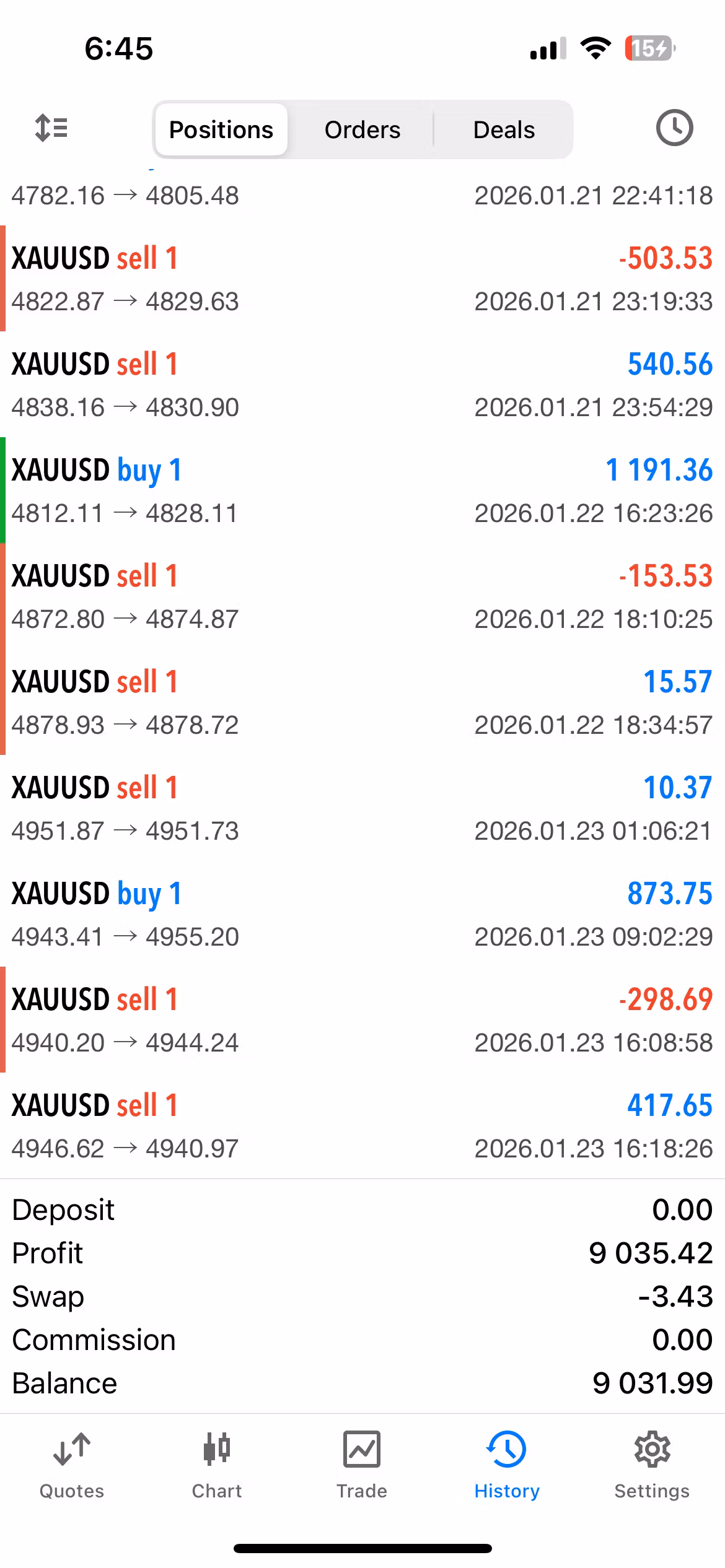The width and height of the screenshot is (725, 1568).
Task: View the buy position with 1 191.36 profit
Action: point(362,491)
